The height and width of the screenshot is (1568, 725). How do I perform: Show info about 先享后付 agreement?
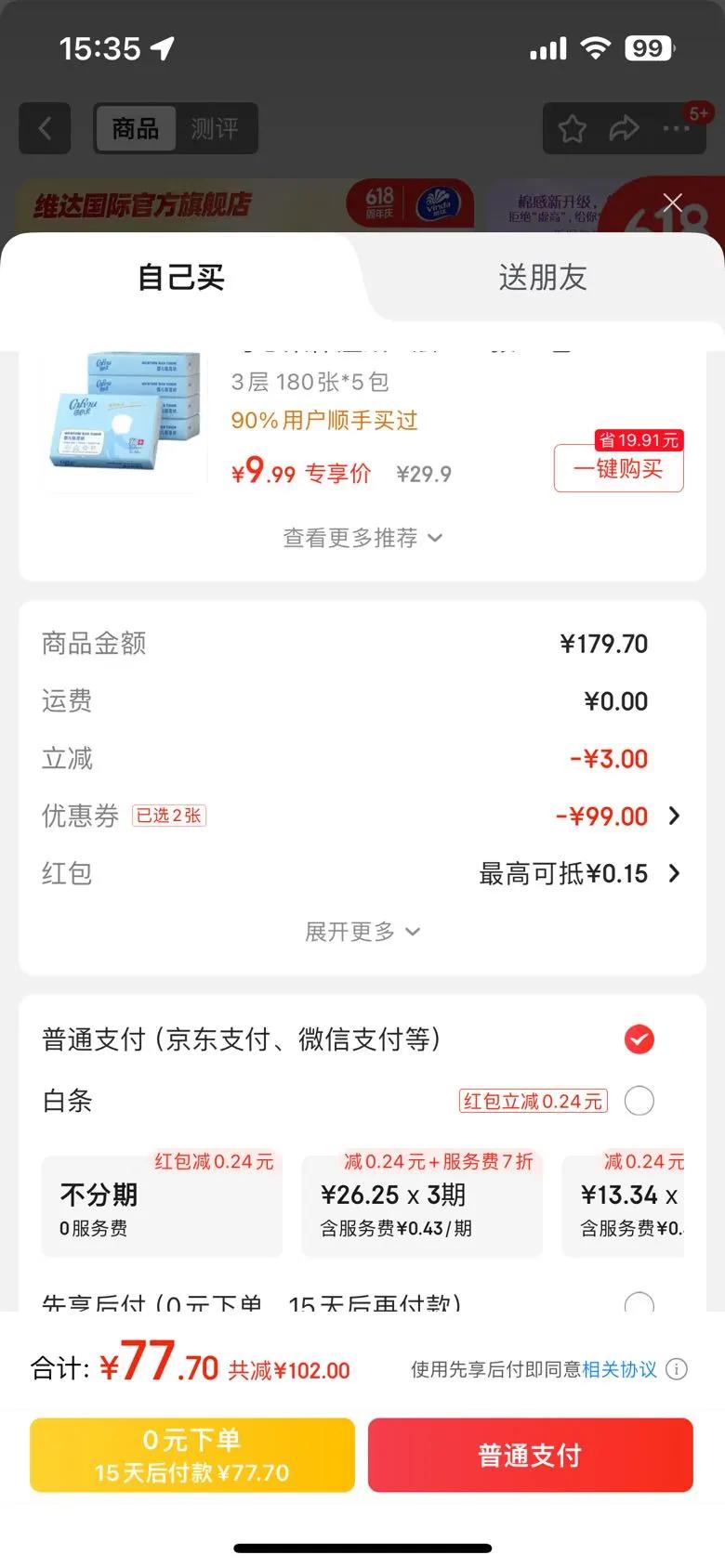click(678, 1369)
